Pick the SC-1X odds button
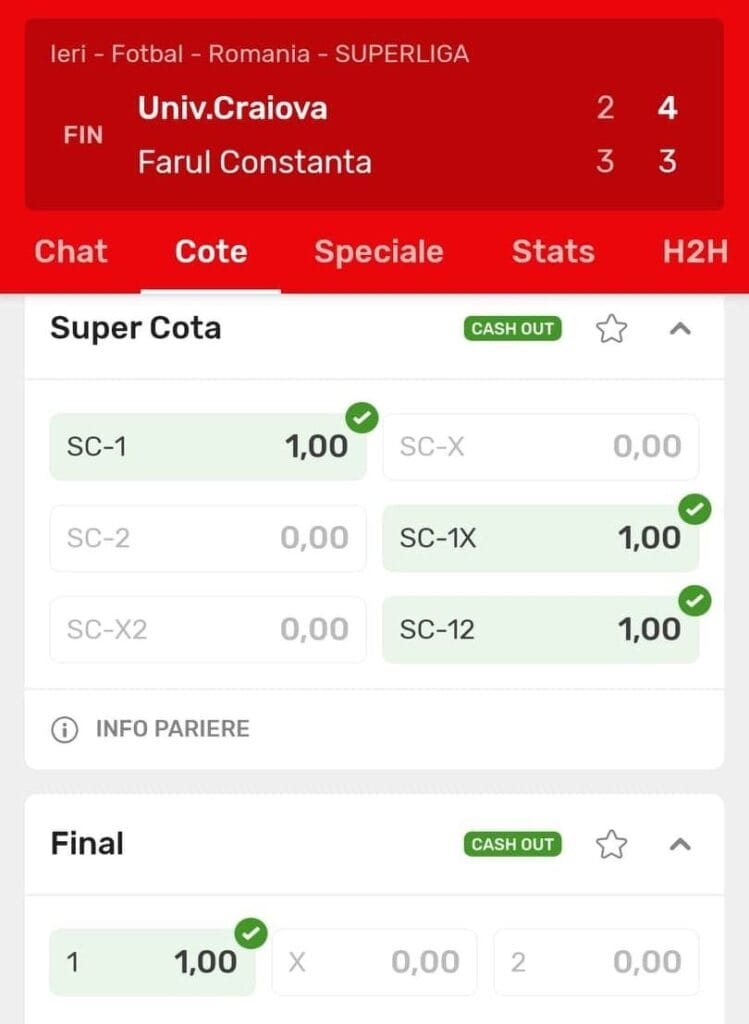The image size is (749, 1024). [540, 538]
